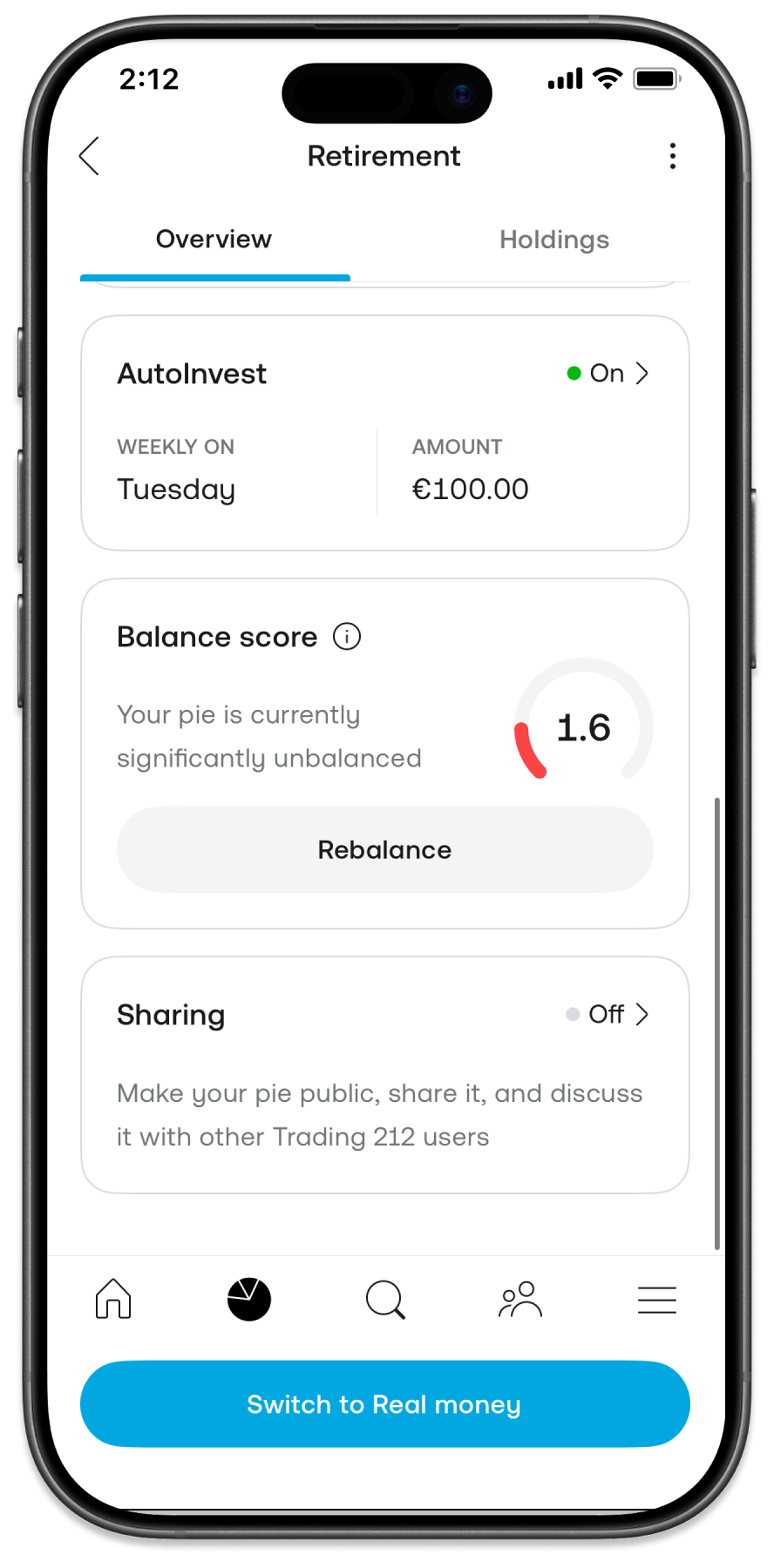
Task: Open the community people tab
Action: point(520,1300)
